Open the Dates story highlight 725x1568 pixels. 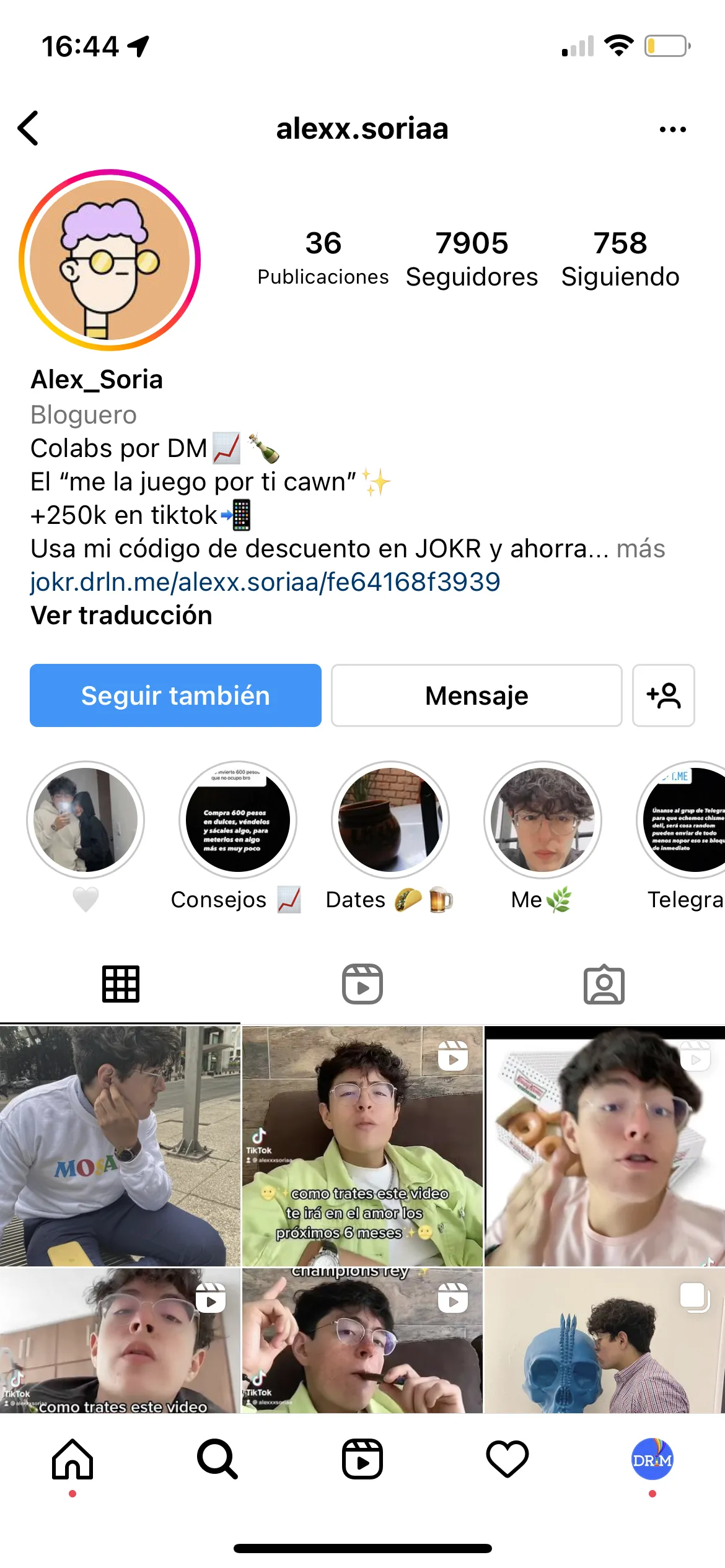390,820
